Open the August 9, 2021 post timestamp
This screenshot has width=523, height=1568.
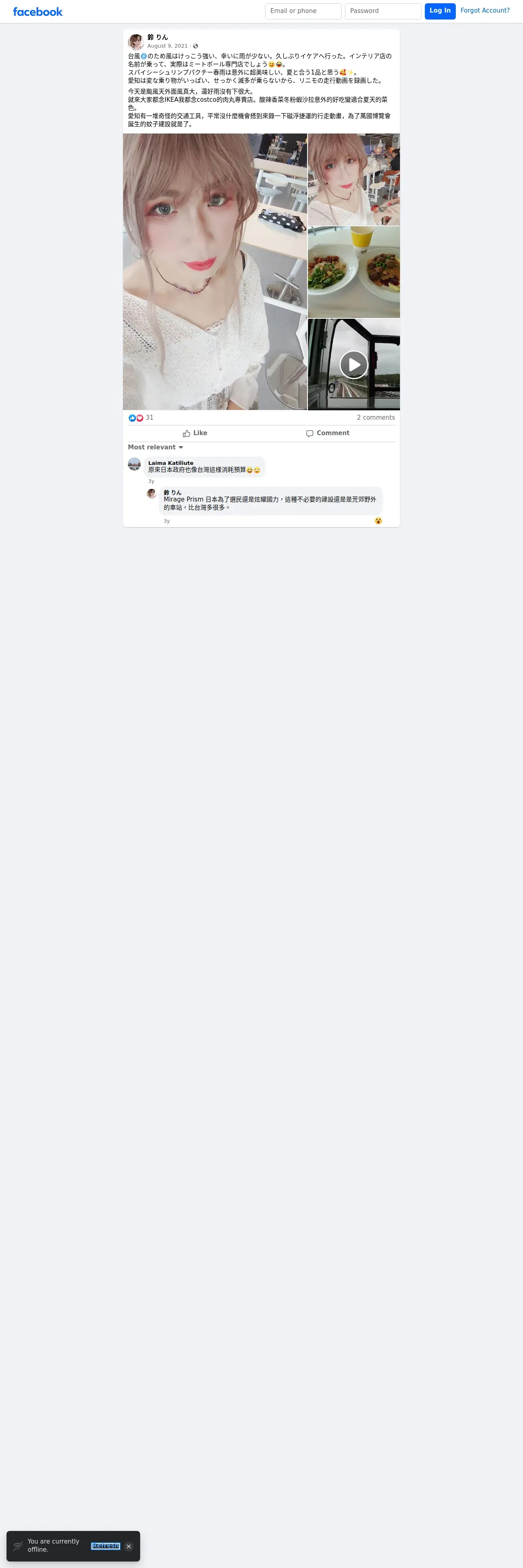click(167, 46)
